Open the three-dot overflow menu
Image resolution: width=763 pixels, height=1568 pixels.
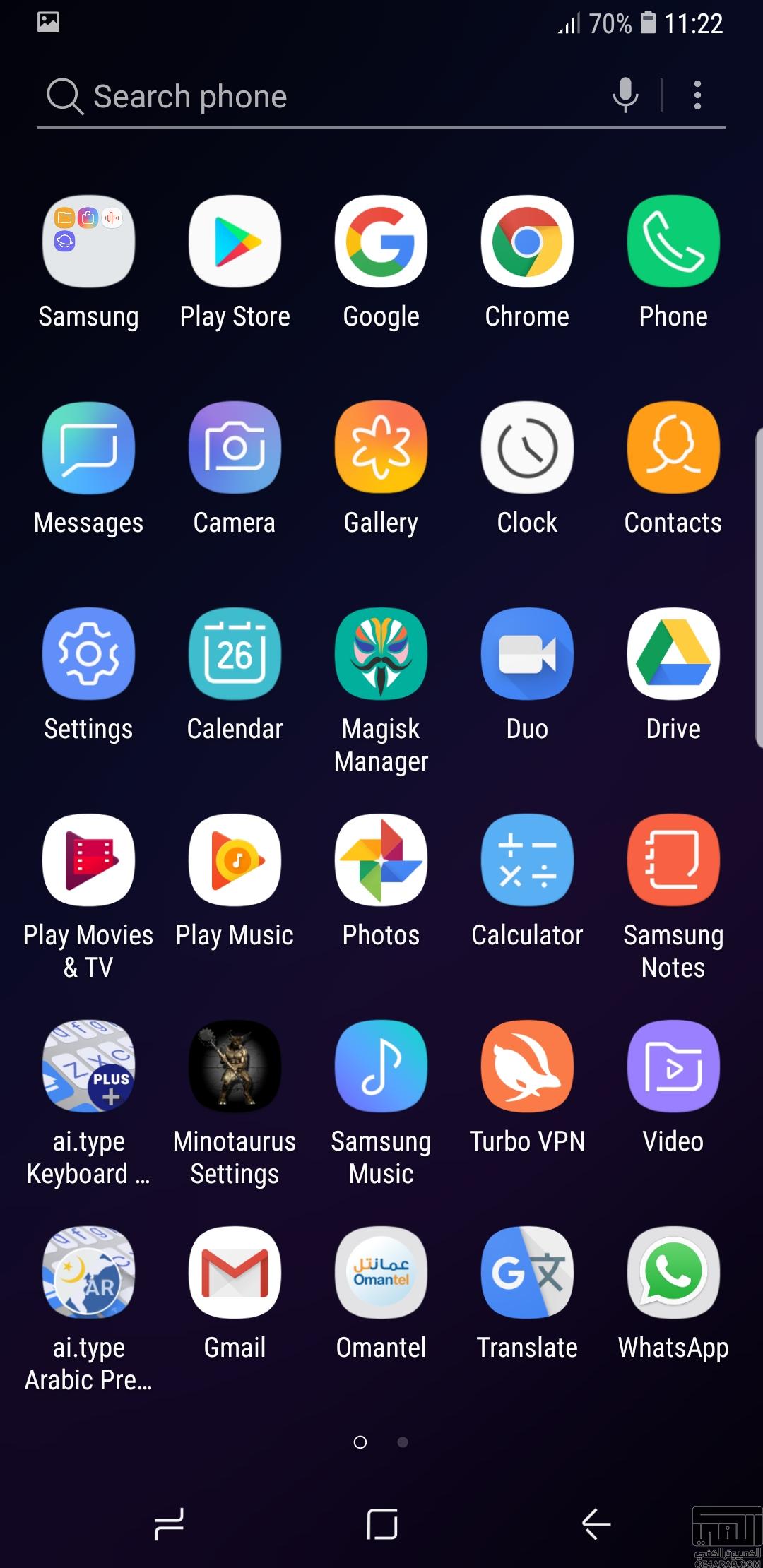click(697, 95)
